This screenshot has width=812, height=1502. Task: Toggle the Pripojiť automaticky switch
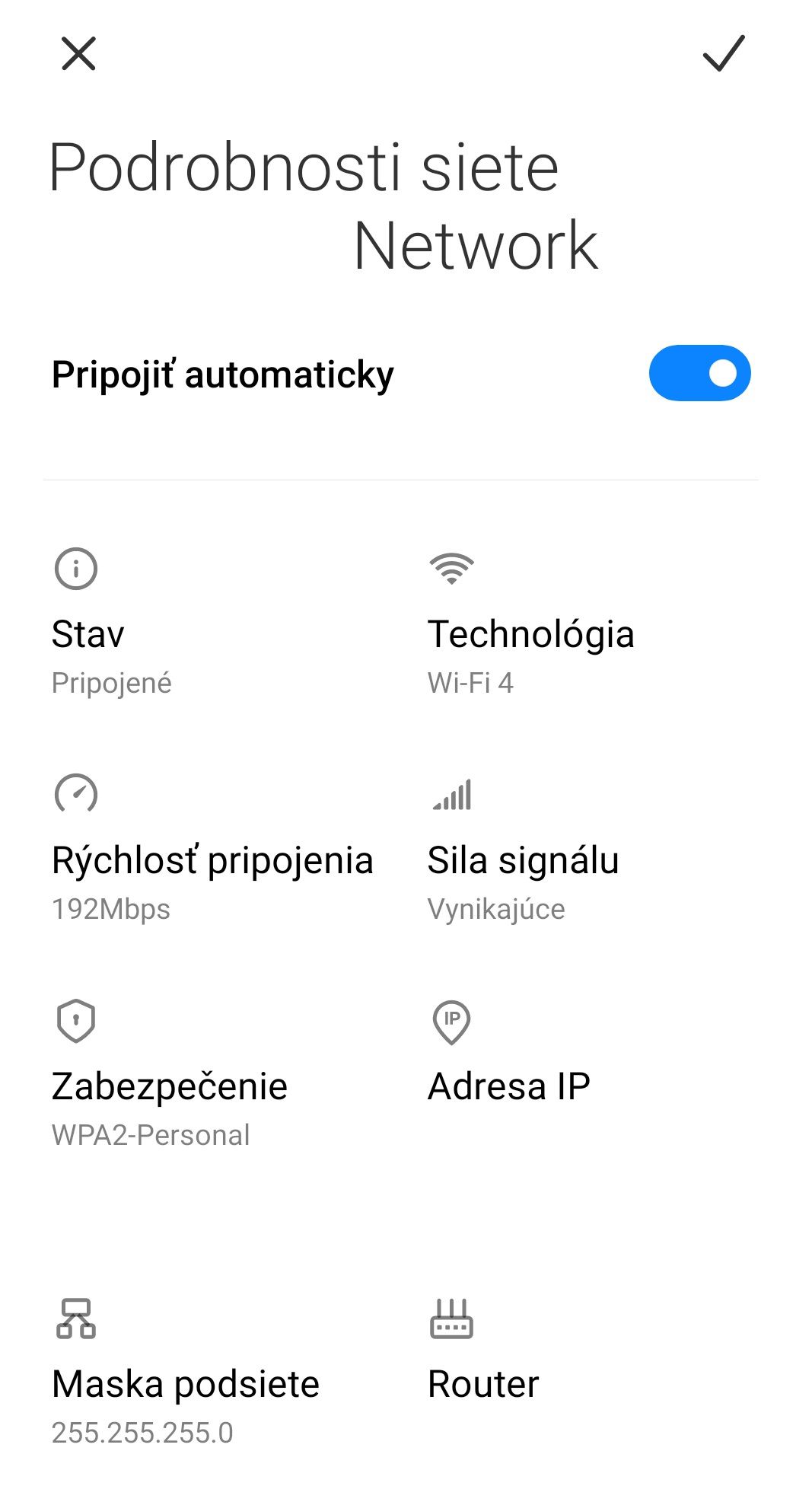[699, 373]
